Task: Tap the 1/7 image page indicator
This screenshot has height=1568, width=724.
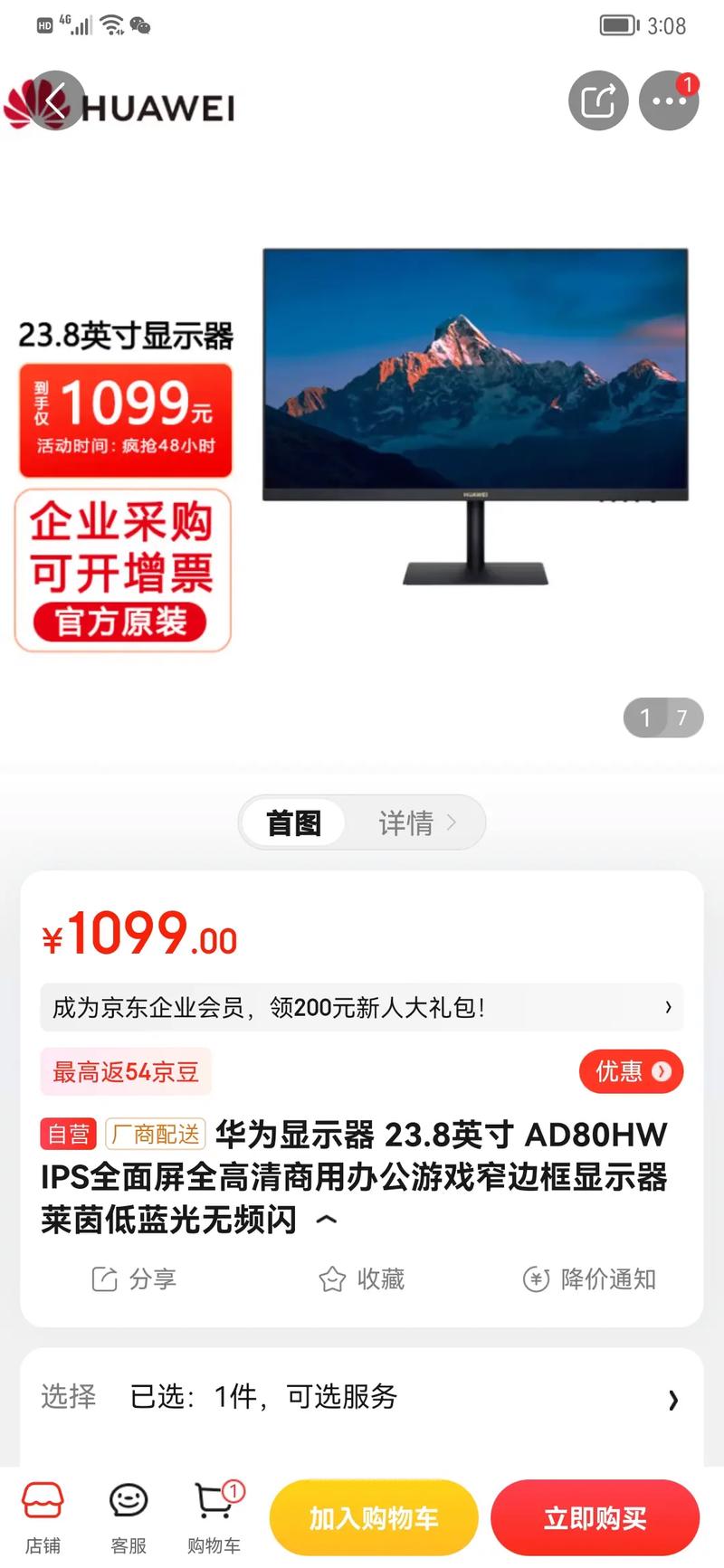Action: click(663, 717)
